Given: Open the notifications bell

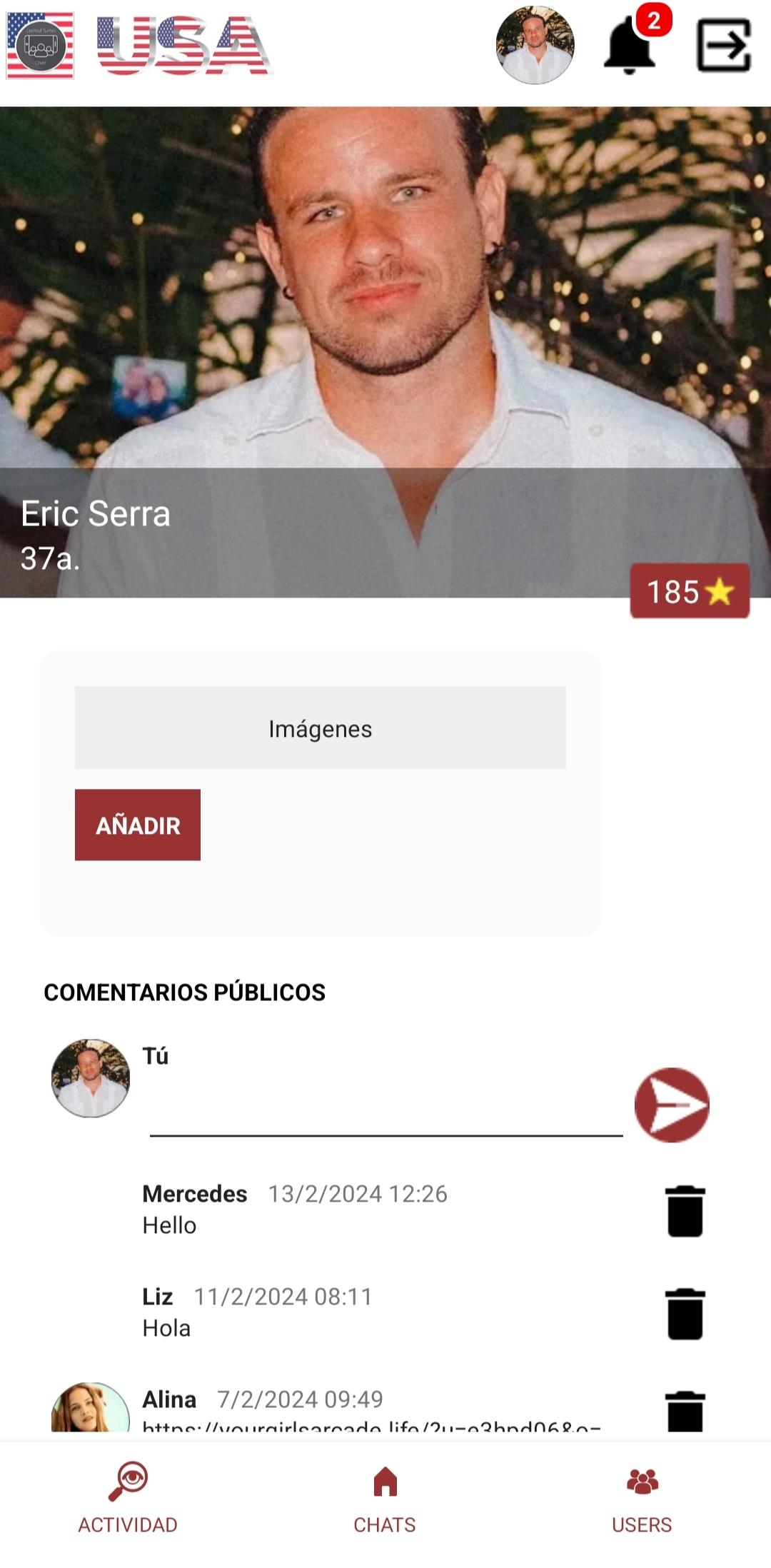Looking at the screenshot, I should click(x=630, y=44).
